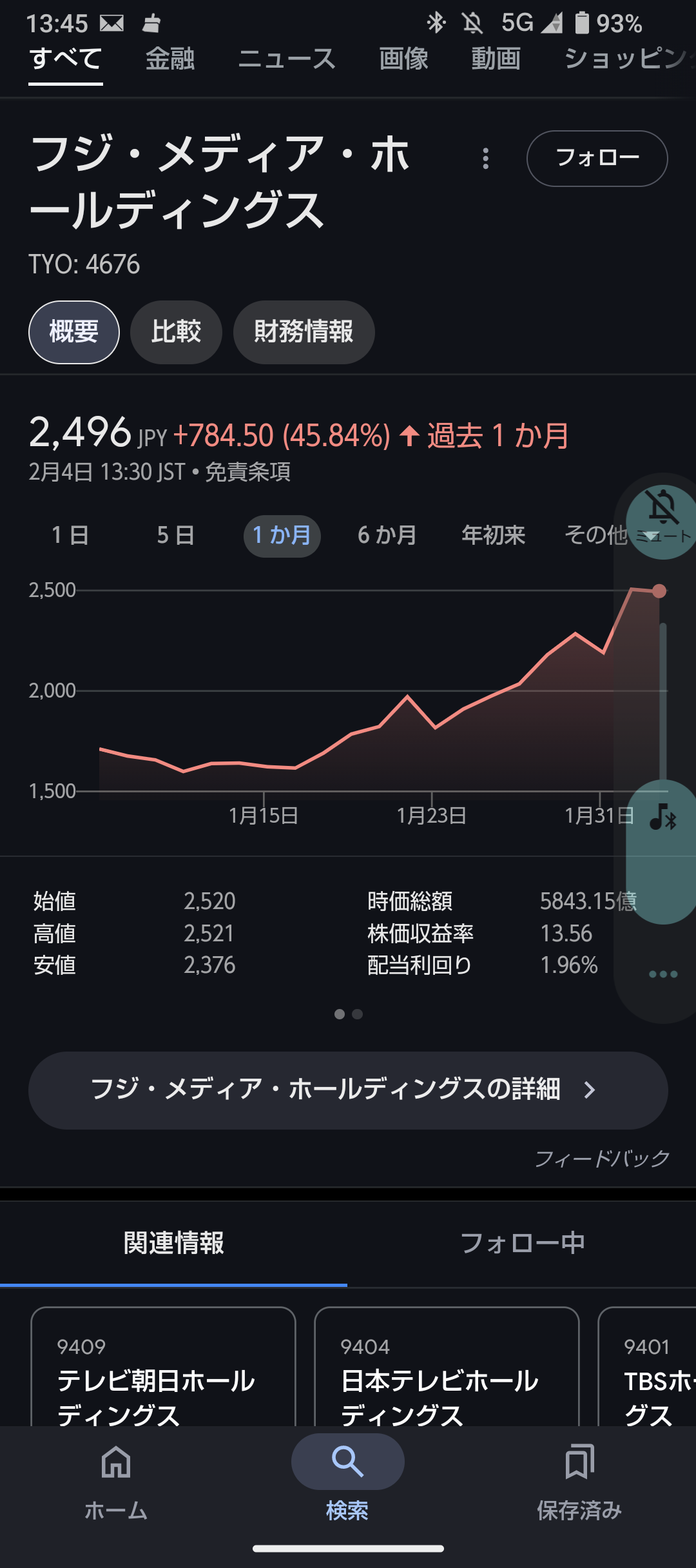This screenshot has height=1568, width=696.
Task: Select the 比較 chip
Action: [x=176, y=332]
